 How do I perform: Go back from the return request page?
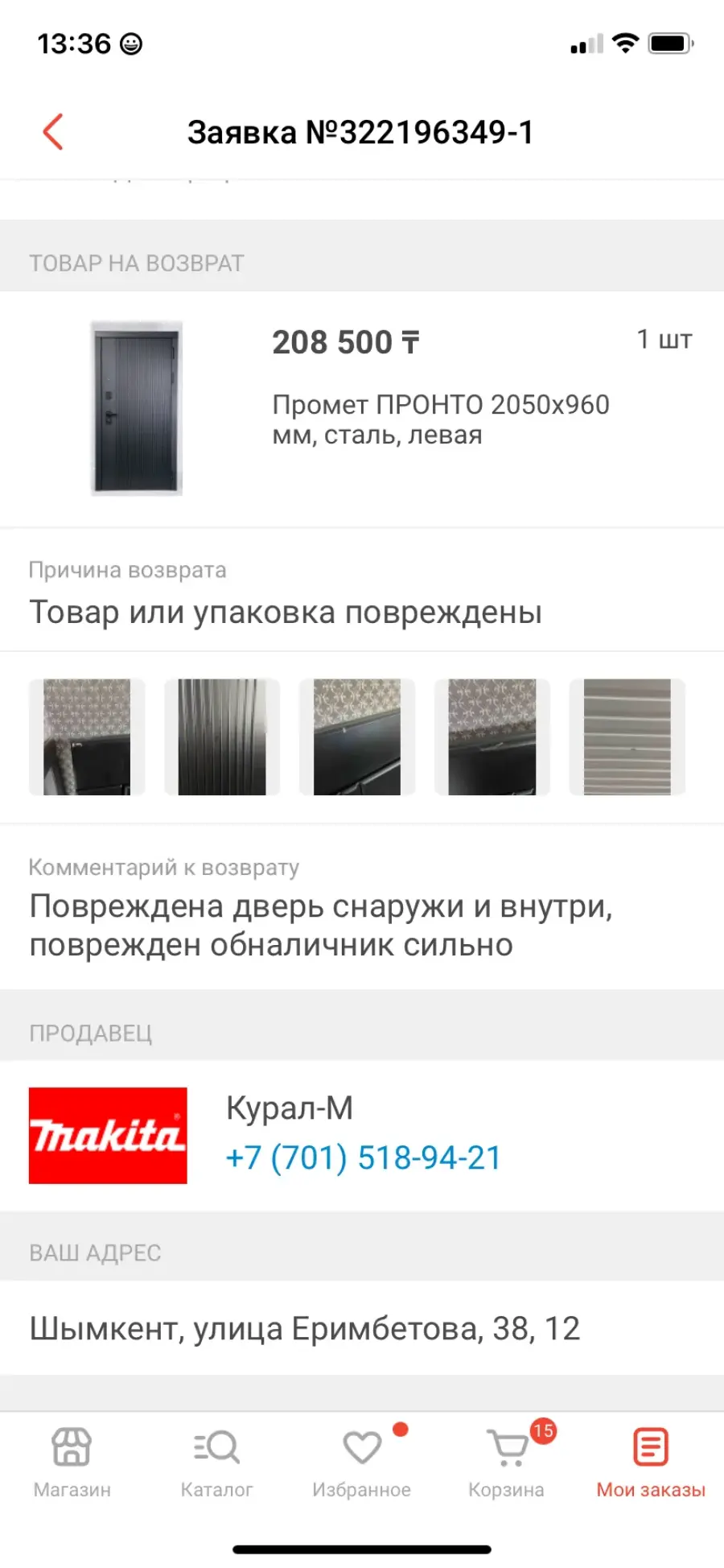point(53,132)
